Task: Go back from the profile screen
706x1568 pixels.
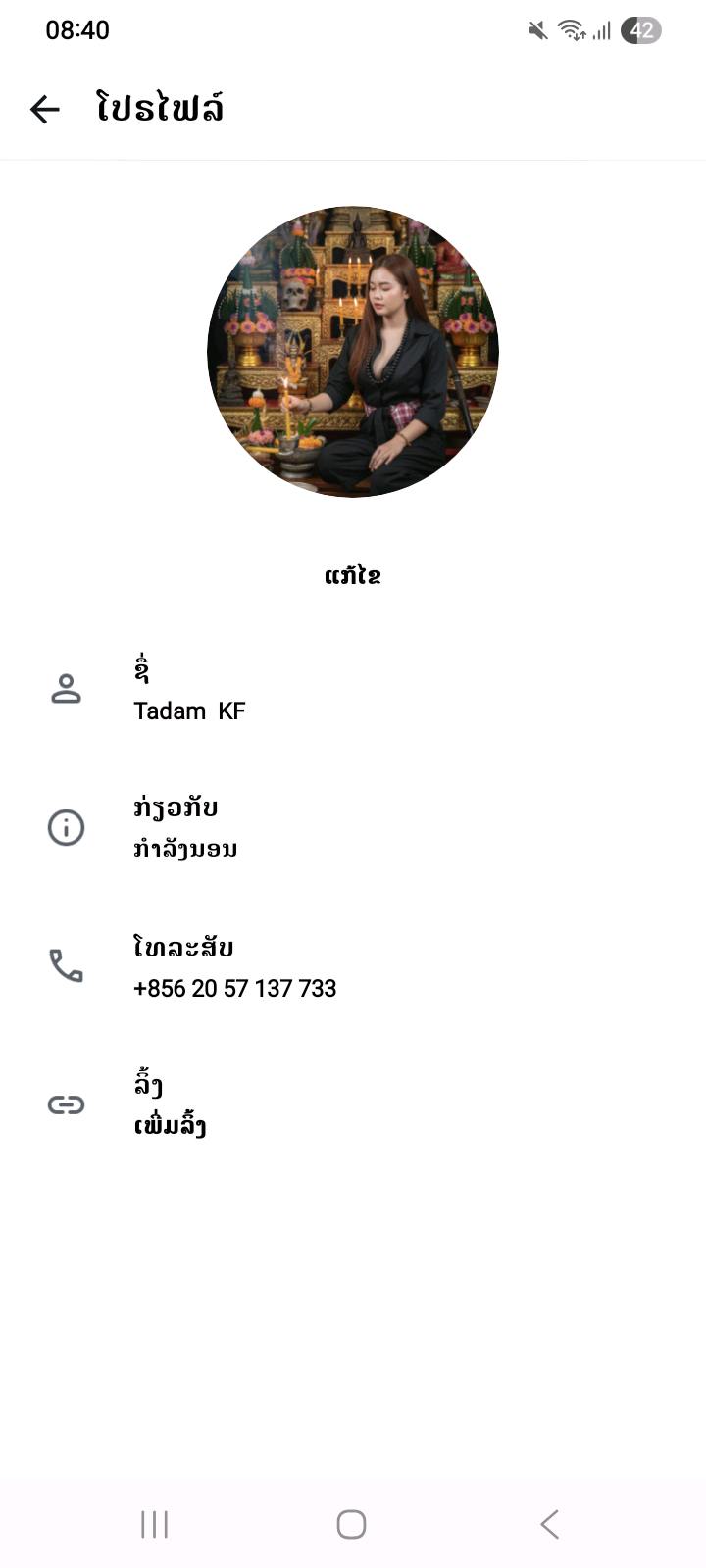Action: tap(45, 109)
